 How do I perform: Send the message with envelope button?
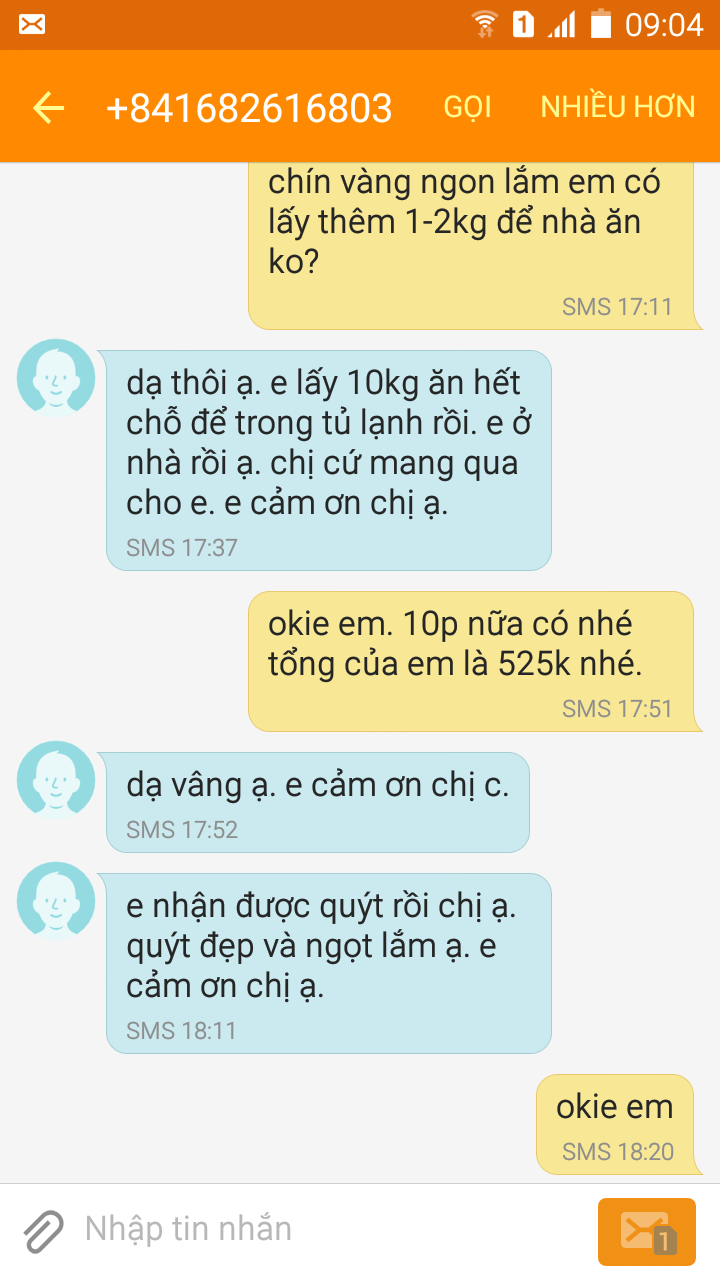646,1231
